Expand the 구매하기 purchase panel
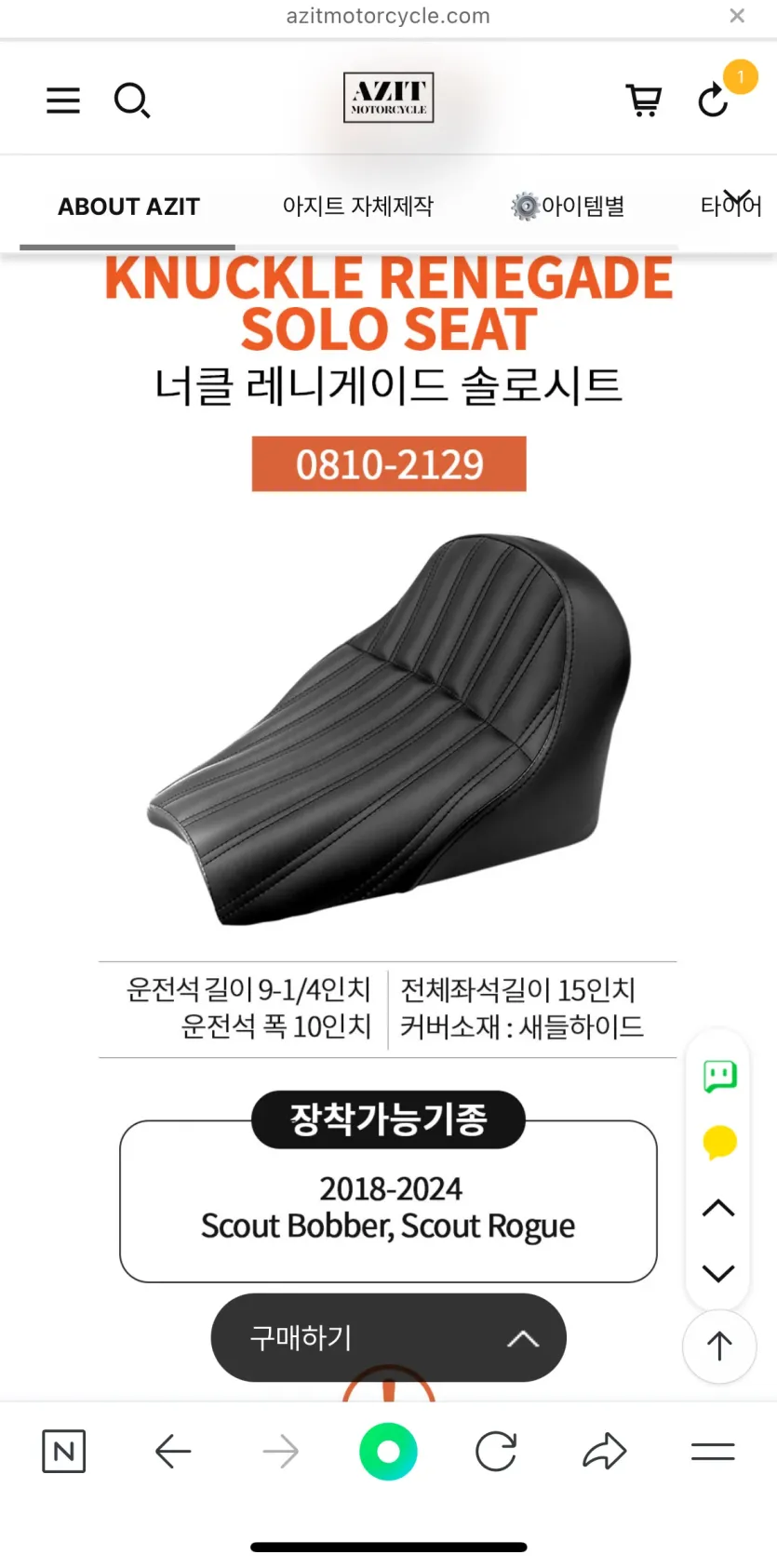This screenshot has width=777, height=1568. pos(389,1338)
